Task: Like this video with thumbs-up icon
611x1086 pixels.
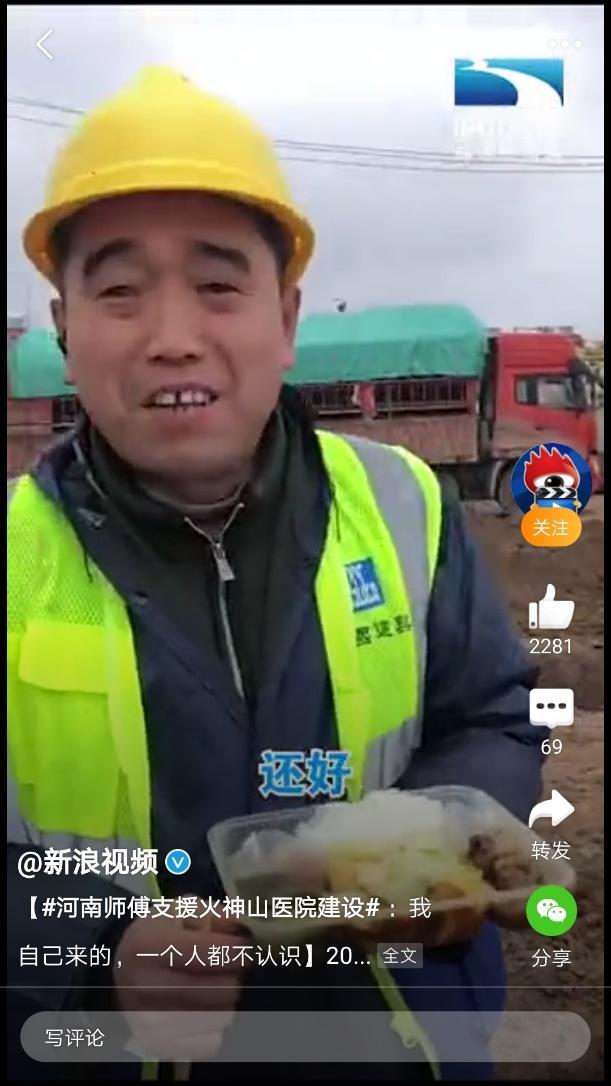Action: (x=551, y=607)
